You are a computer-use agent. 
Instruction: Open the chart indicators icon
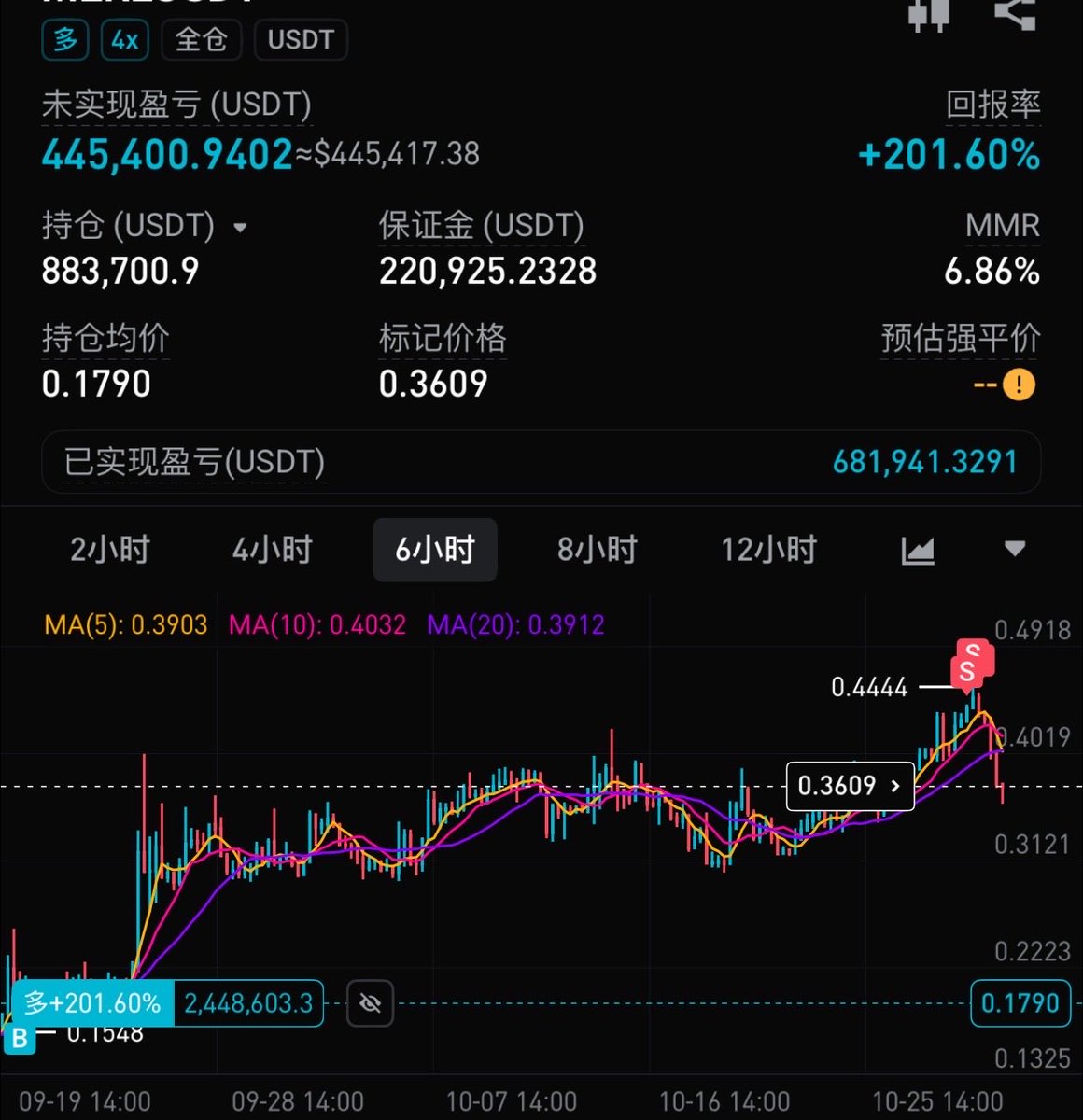coord(918,550)
